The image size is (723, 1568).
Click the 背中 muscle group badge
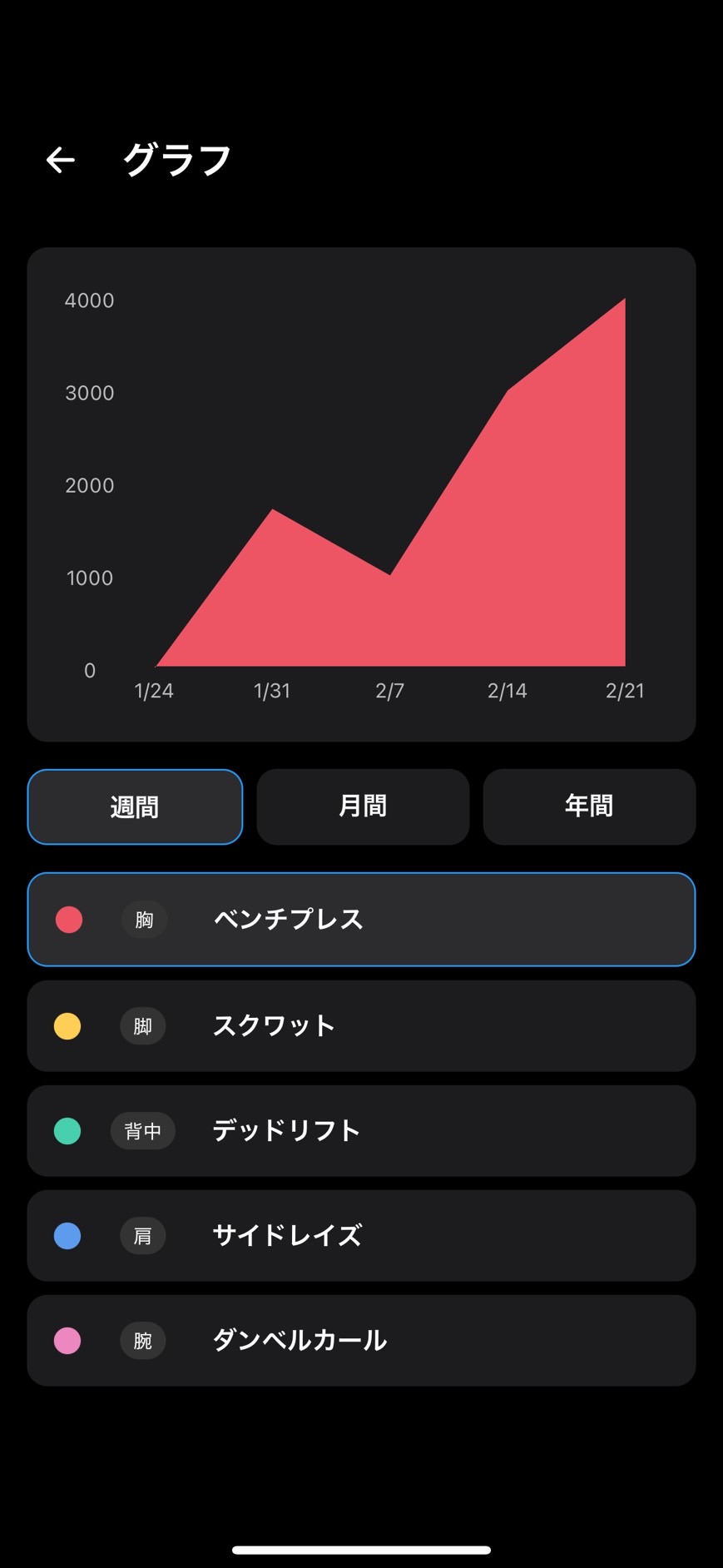point(143,1131)
